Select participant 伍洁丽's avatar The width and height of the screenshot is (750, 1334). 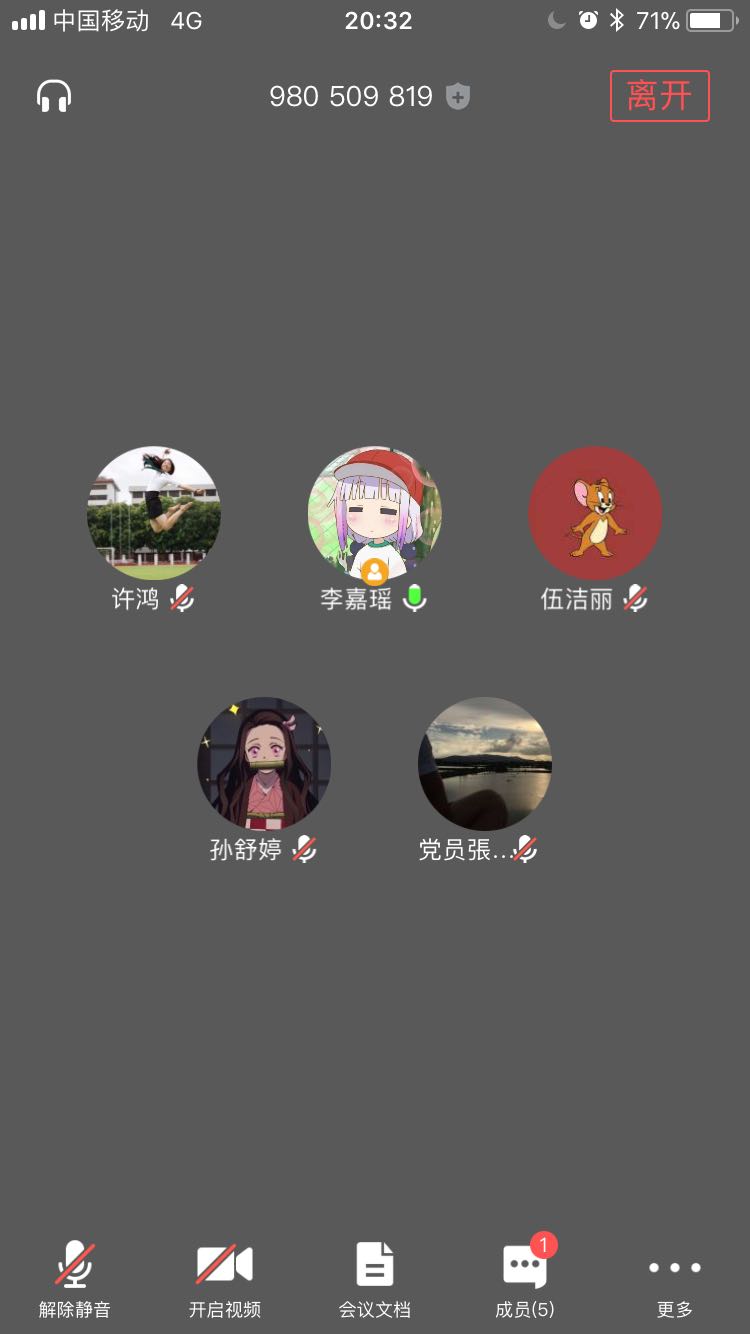coord(595,513)
